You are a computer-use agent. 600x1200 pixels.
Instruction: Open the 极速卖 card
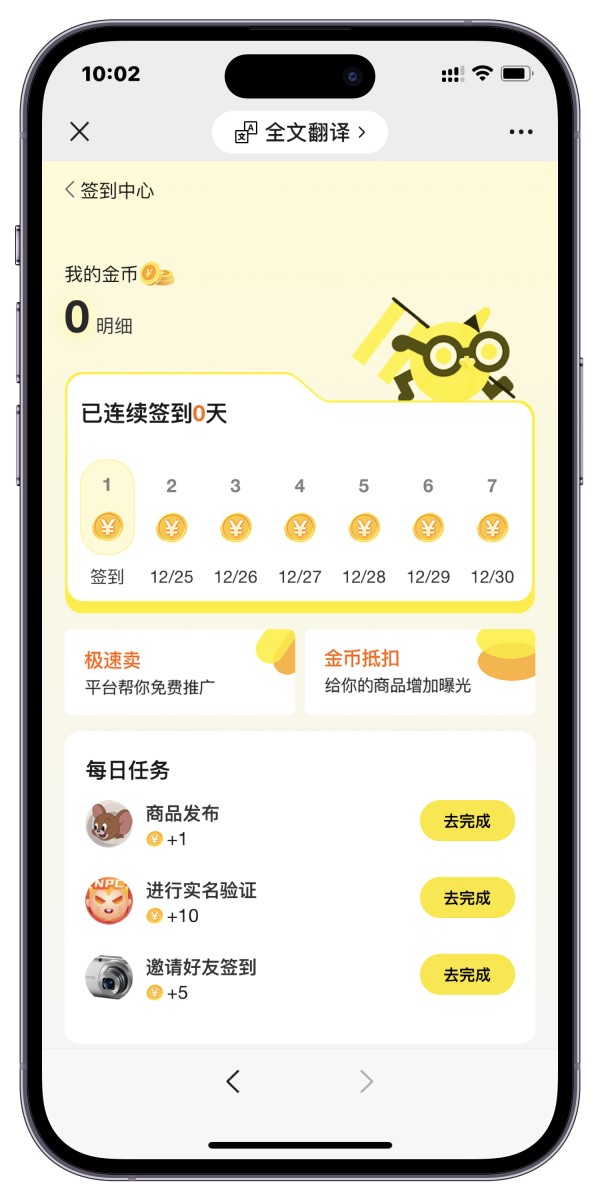180,672
